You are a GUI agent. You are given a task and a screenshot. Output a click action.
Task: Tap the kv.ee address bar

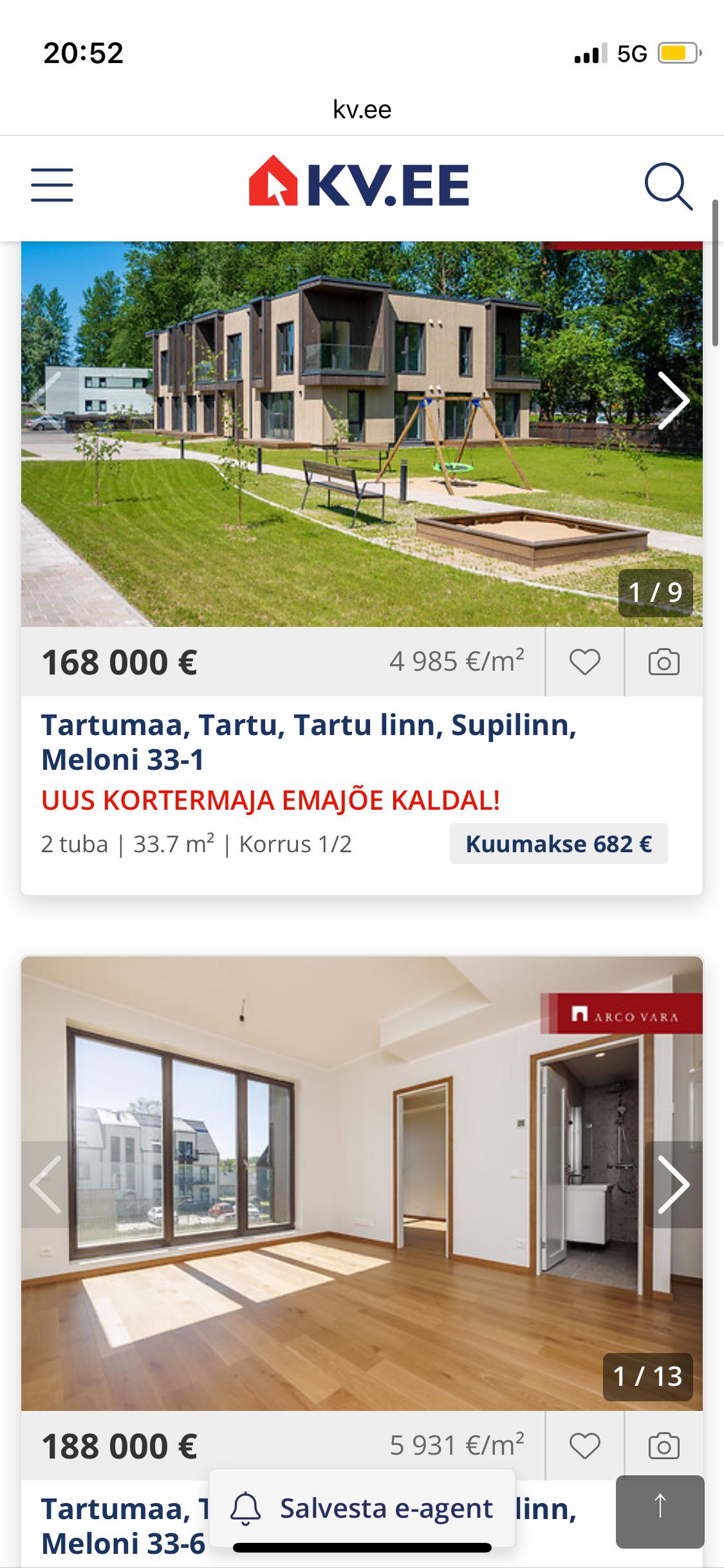pyautogui.click(x=362, y=109)
